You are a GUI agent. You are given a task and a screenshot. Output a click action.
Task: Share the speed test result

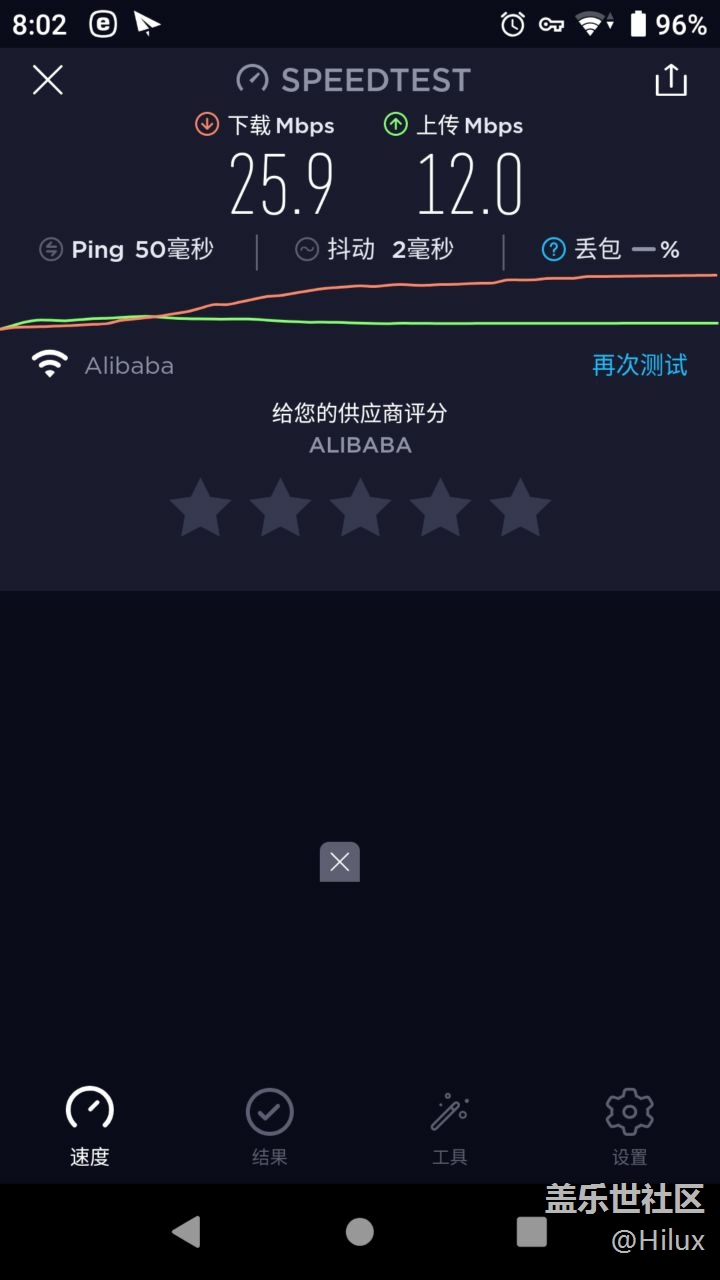671,80
